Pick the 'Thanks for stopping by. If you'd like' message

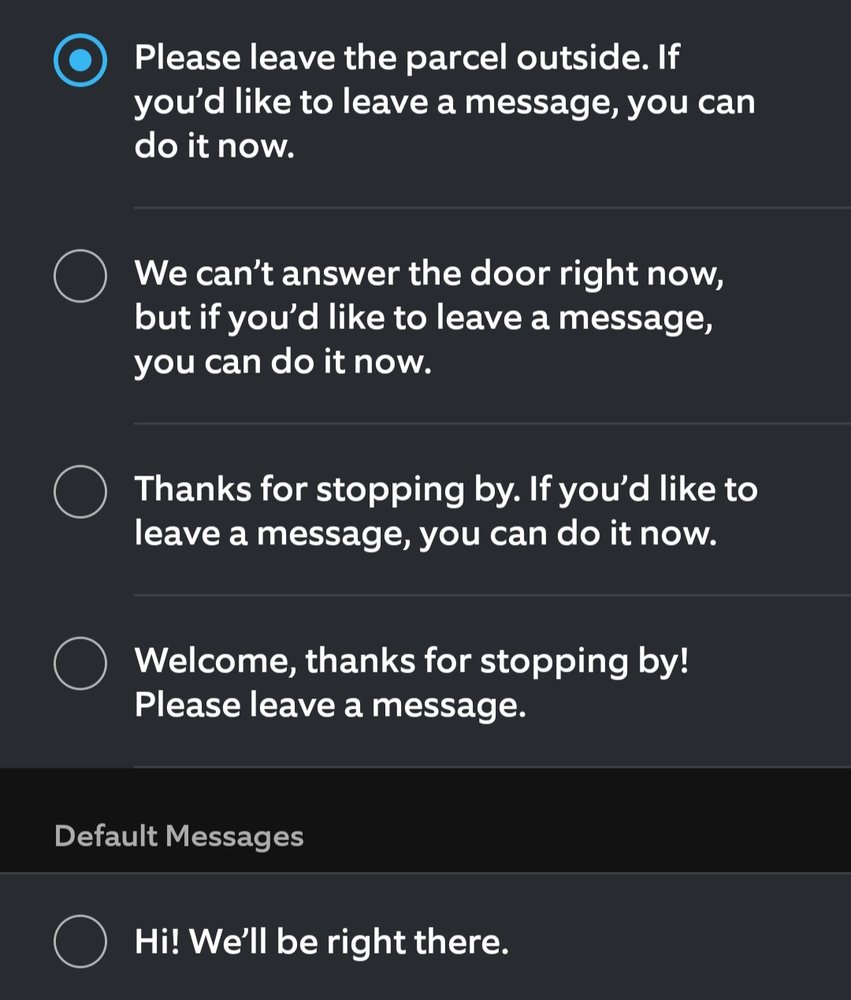click(80, 491)
